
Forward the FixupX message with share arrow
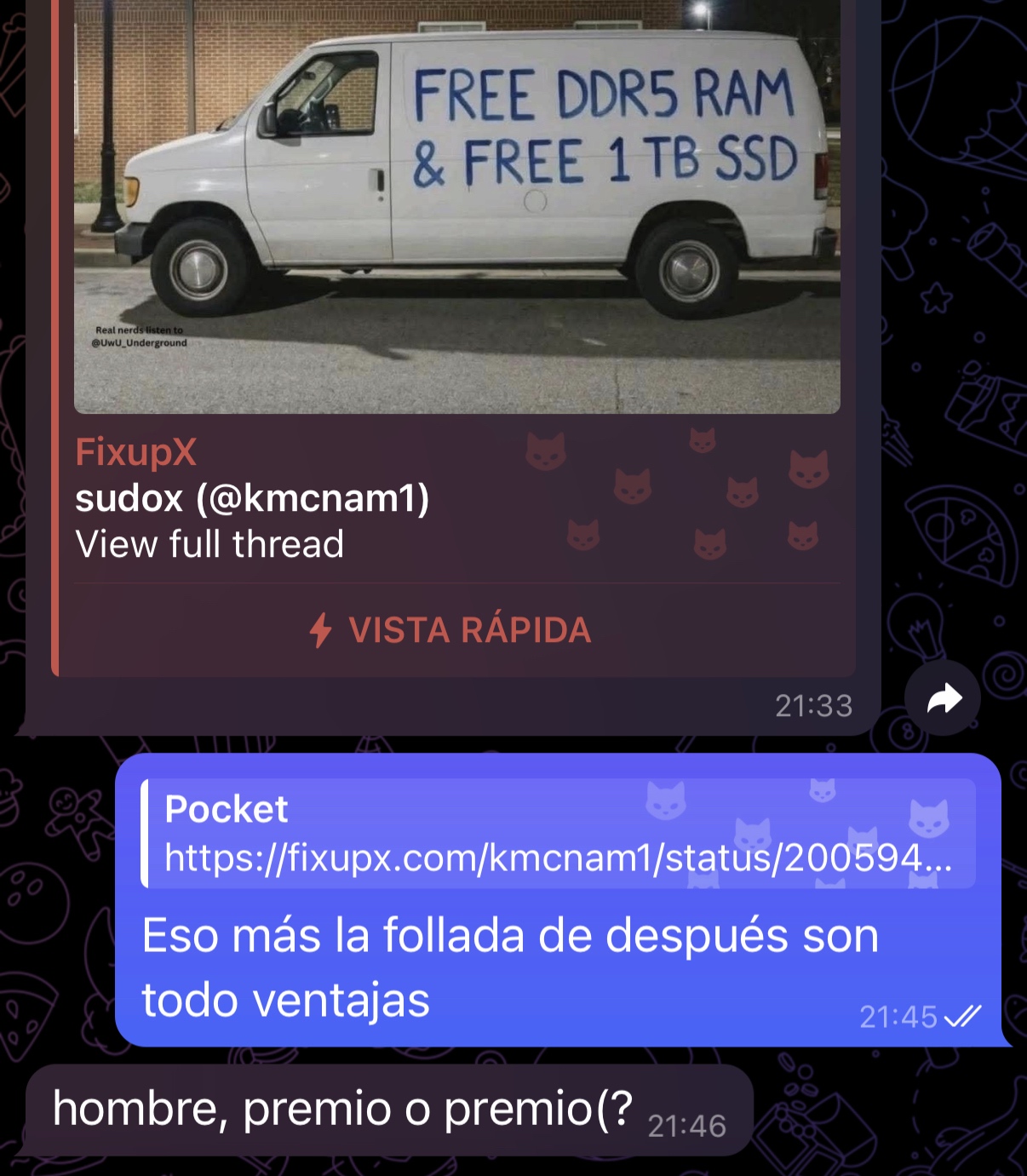click(943, 698)
